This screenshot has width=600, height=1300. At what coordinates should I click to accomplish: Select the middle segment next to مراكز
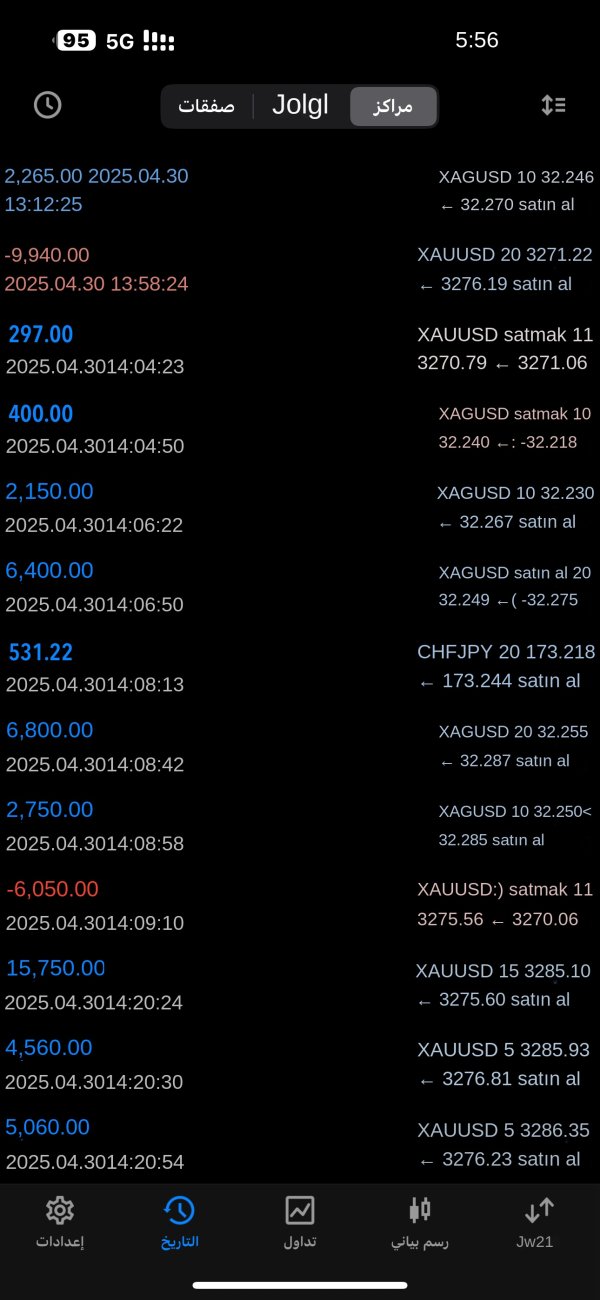pyautogui.click(x=300, y=106)
